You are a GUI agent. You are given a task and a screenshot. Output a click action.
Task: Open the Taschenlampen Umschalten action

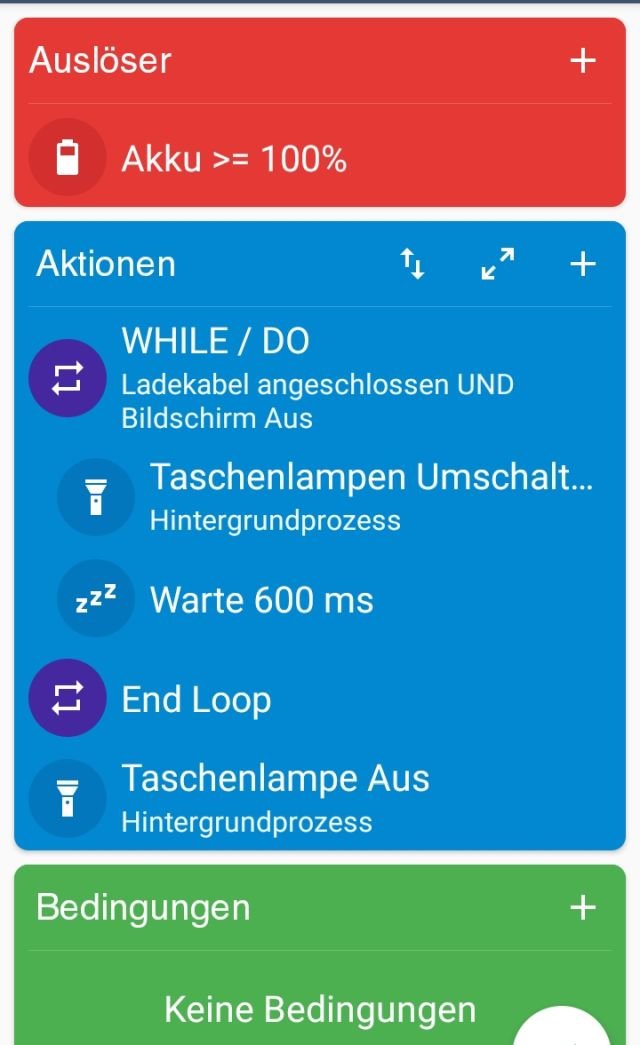point(333,497)
